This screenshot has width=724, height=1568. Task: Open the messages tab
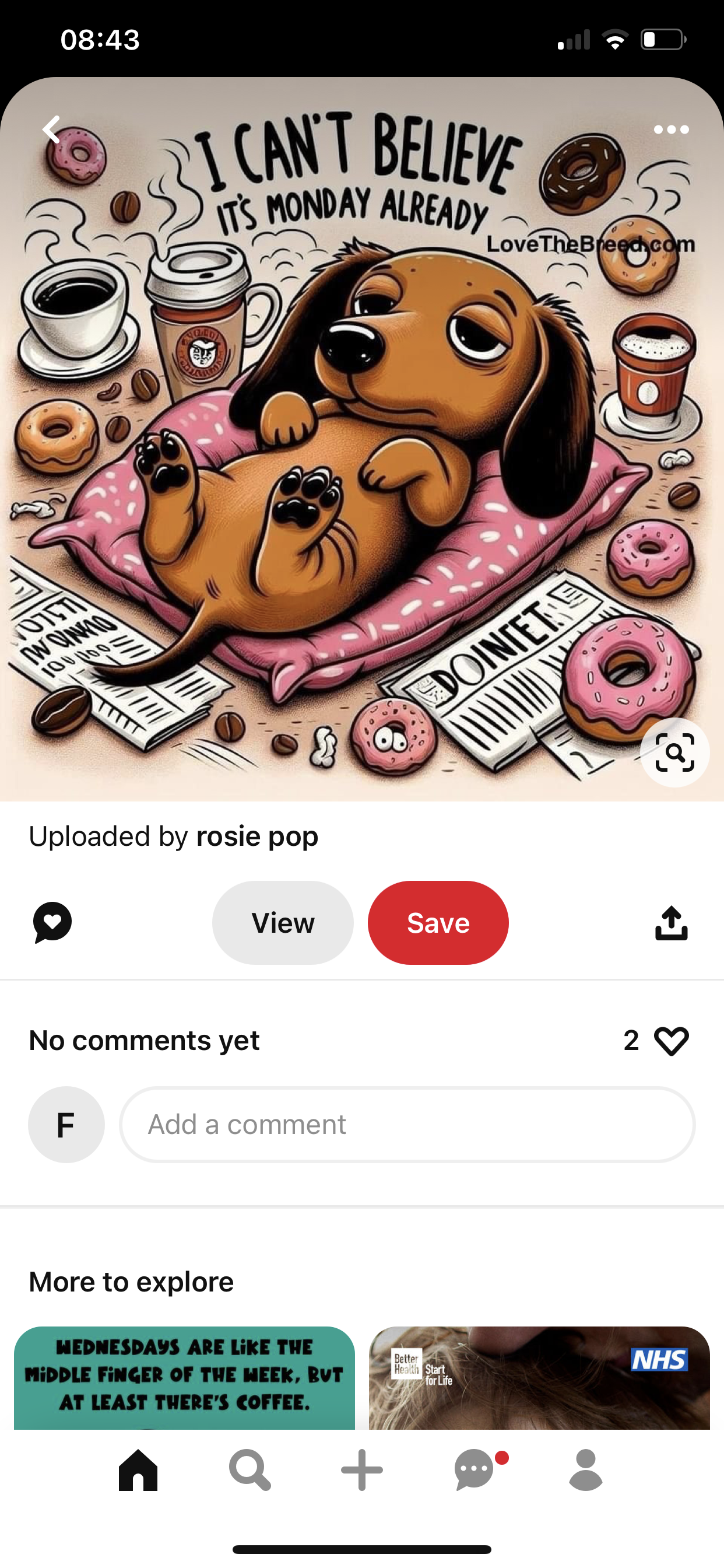[x=475, y=1470]
